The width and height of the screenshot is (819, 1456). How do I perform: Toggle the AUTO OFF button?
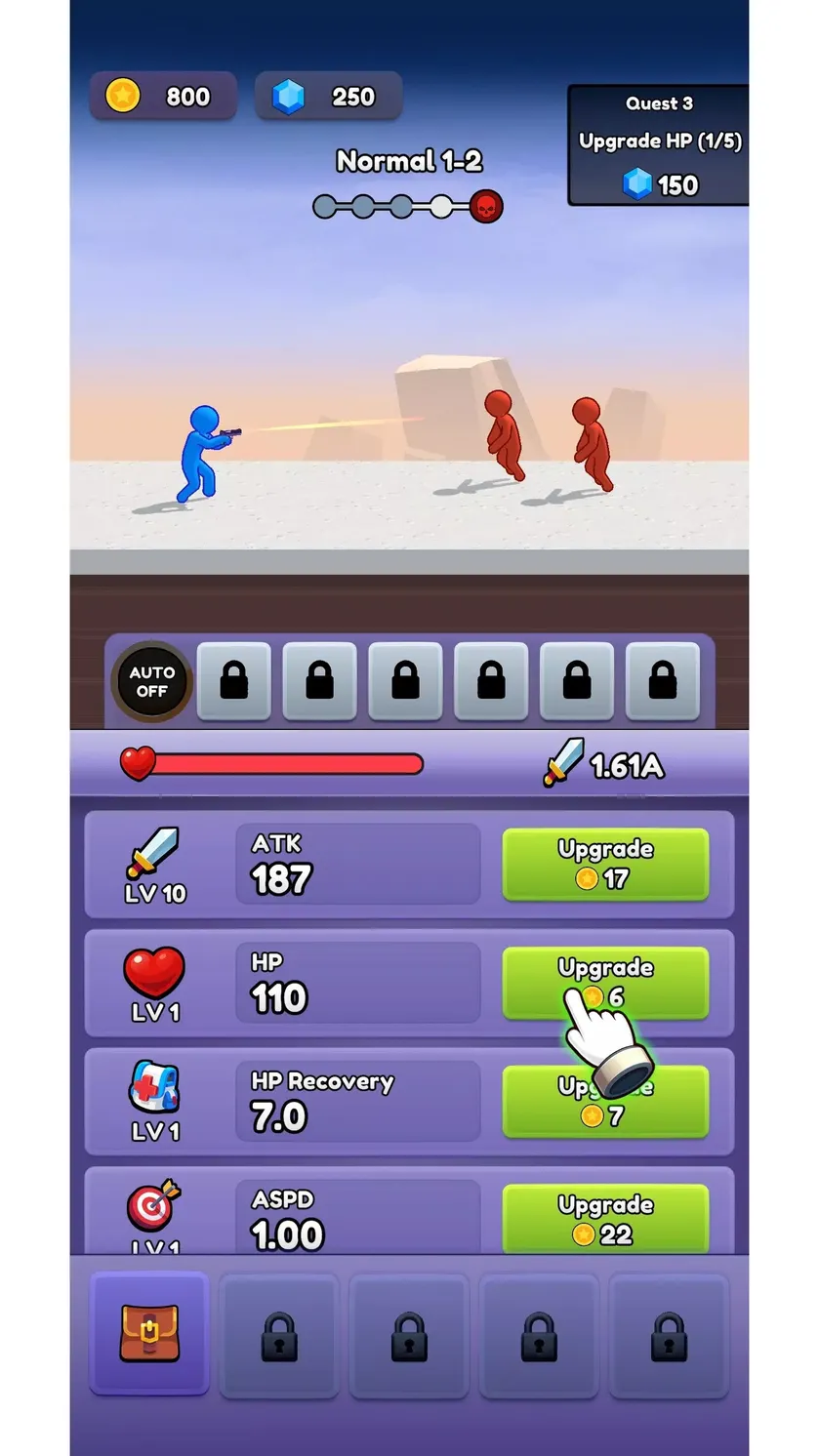click(x=151, y=681)
